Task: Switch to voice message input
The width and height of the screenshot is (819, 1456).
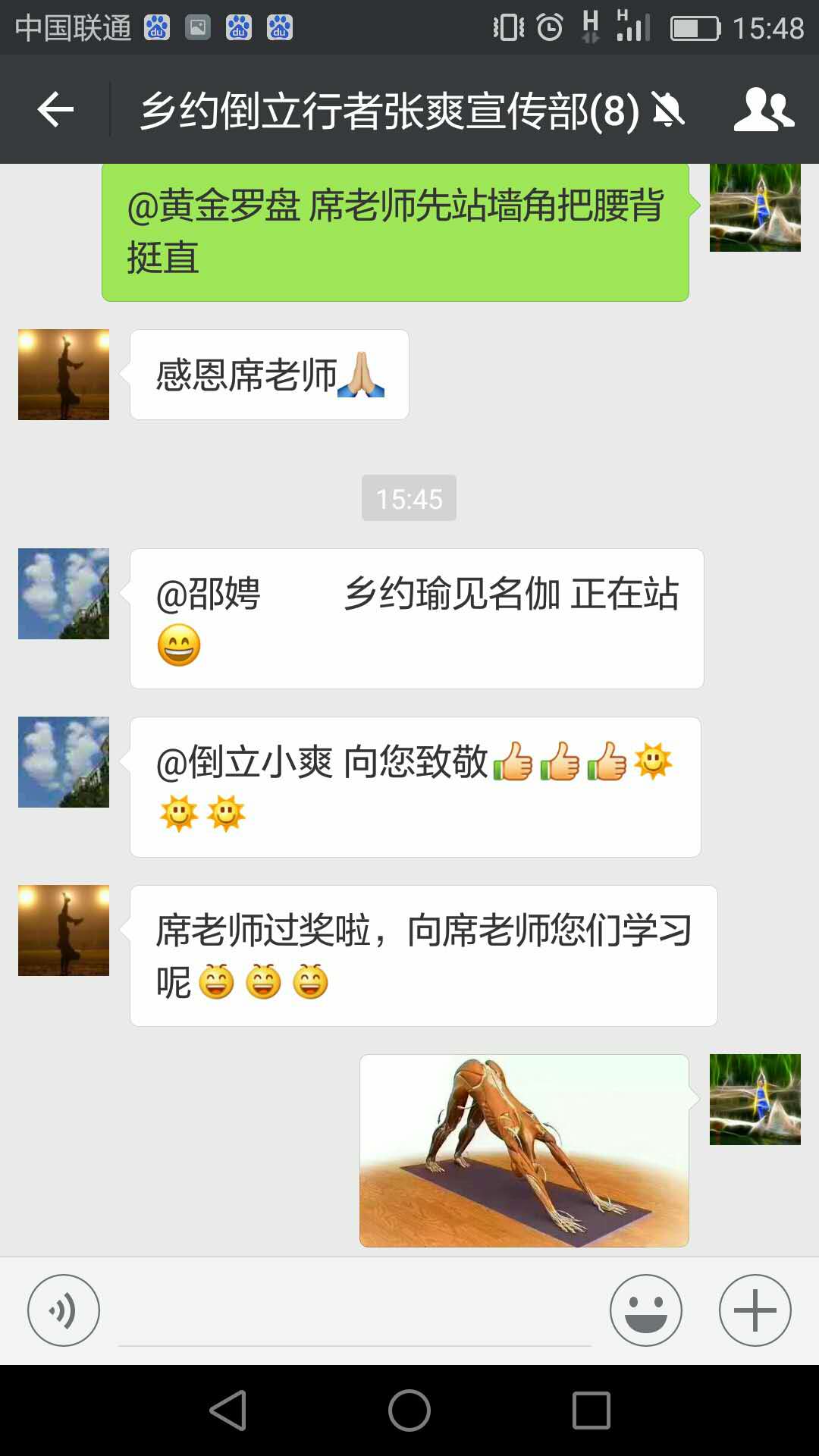Action: tap(64, 1310)
